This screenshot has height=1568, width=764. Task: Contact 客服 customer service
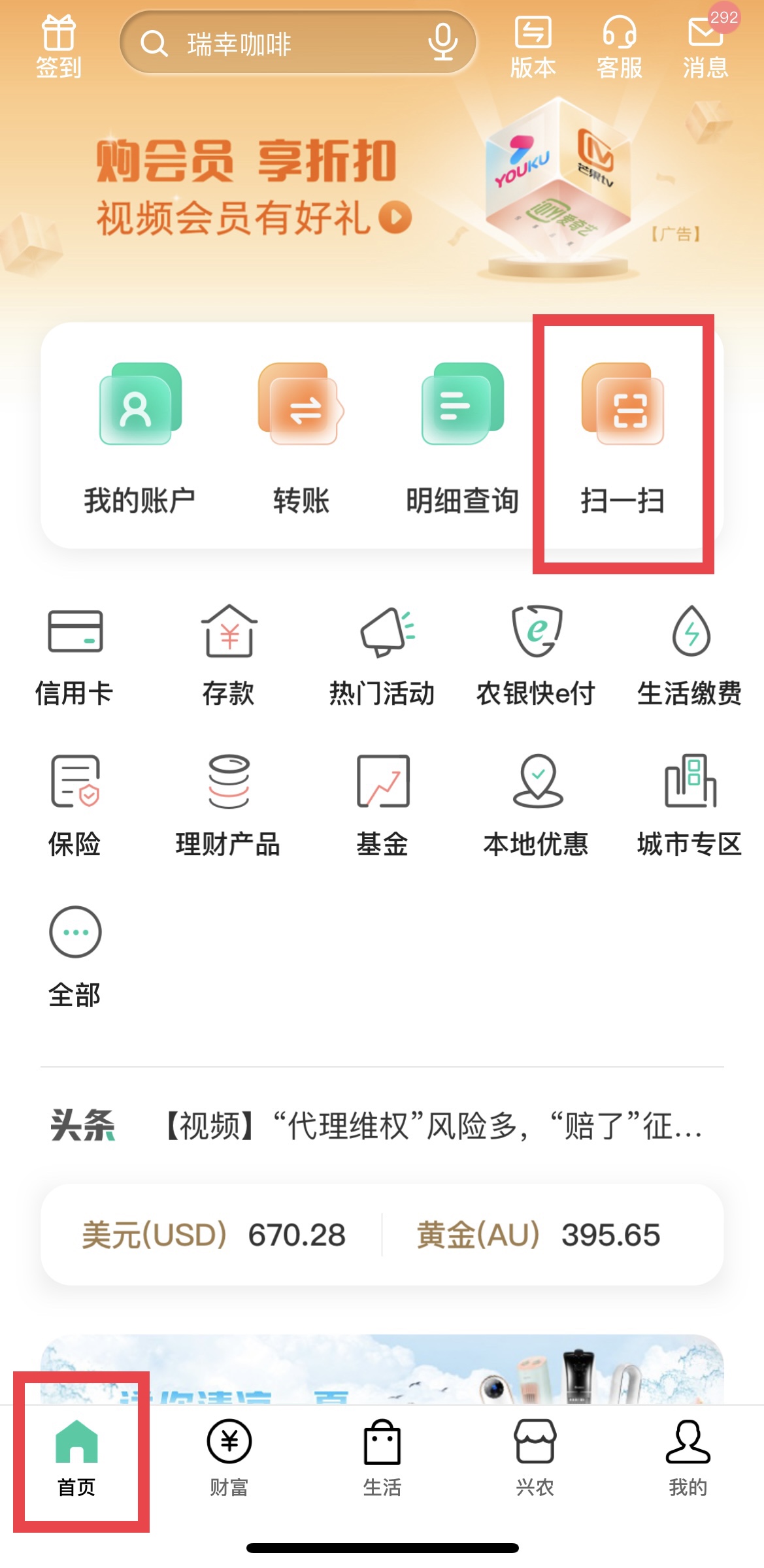619,47
